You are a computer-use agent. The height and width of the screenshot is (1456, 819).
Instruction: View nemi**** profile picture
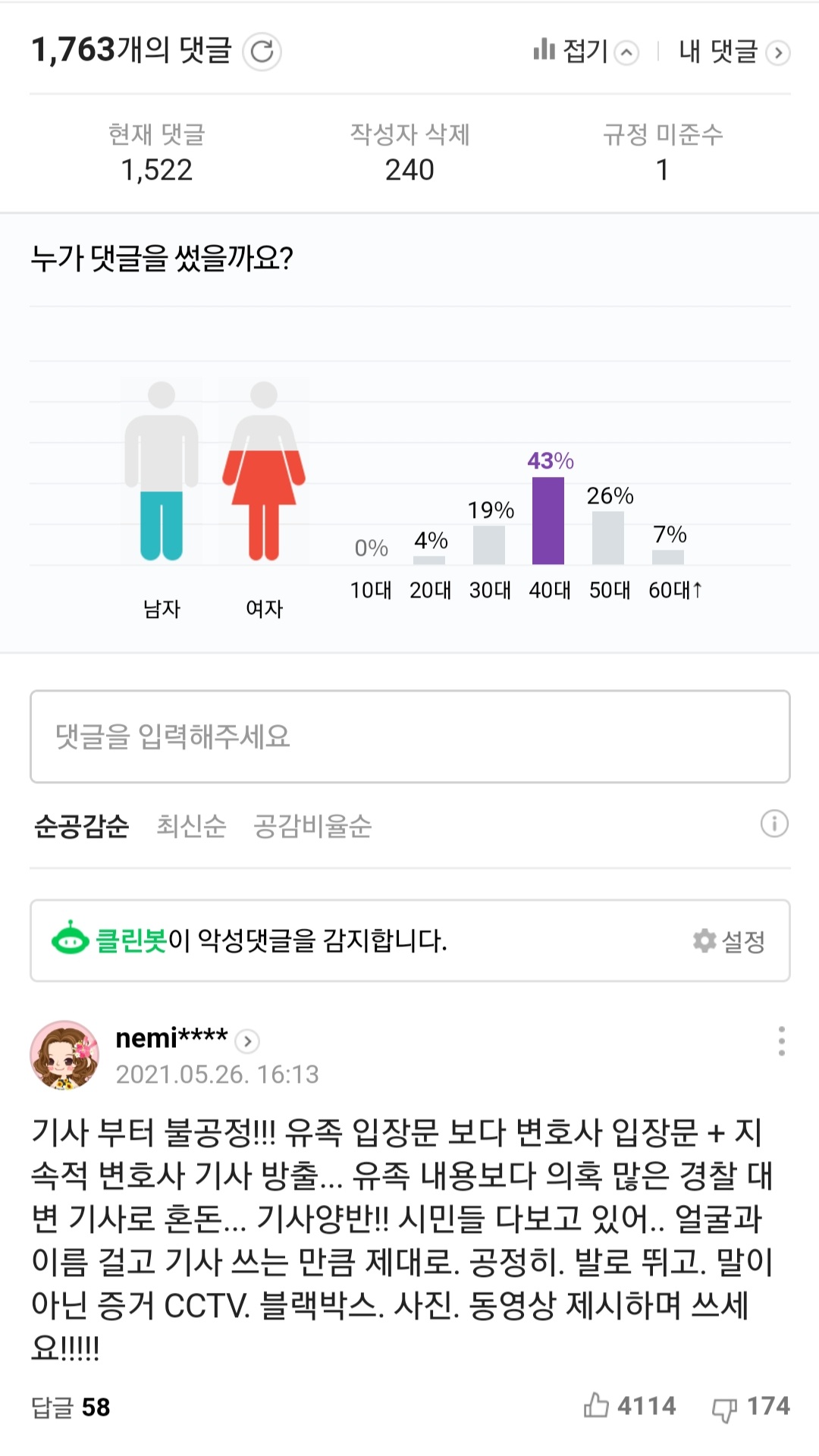64,1055
